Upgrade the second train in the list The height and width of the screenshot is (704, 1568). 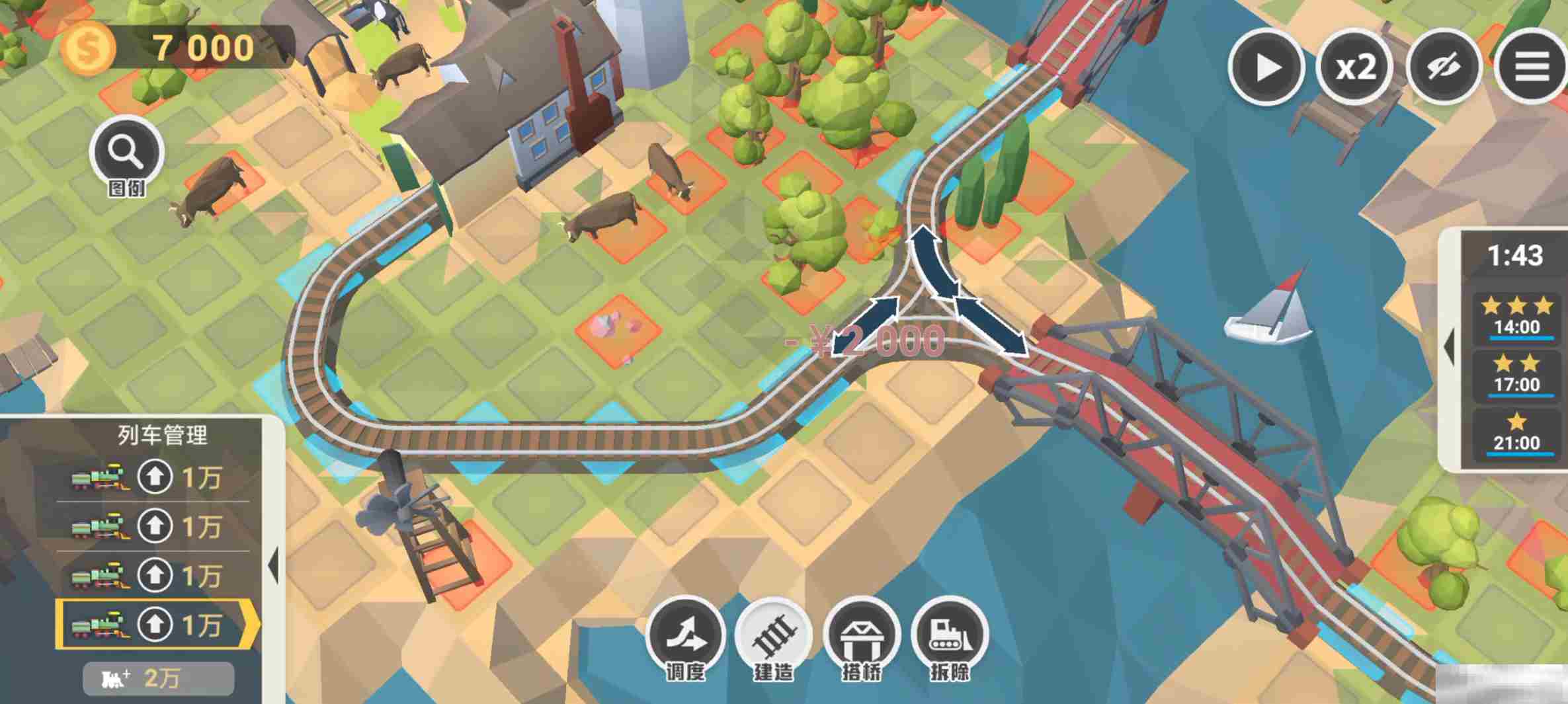click(155, 526)
